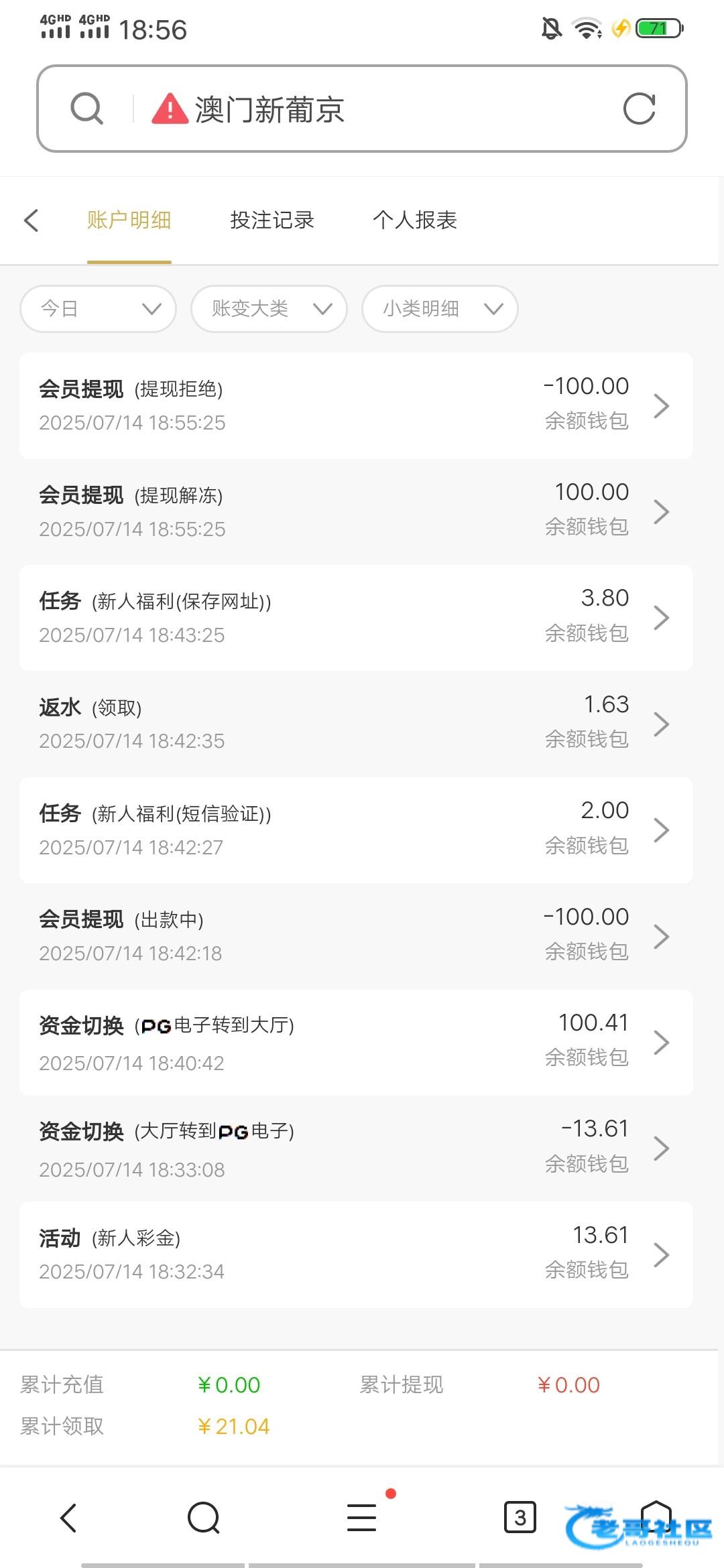Tap the search icon in the bottom bar

204,1518
